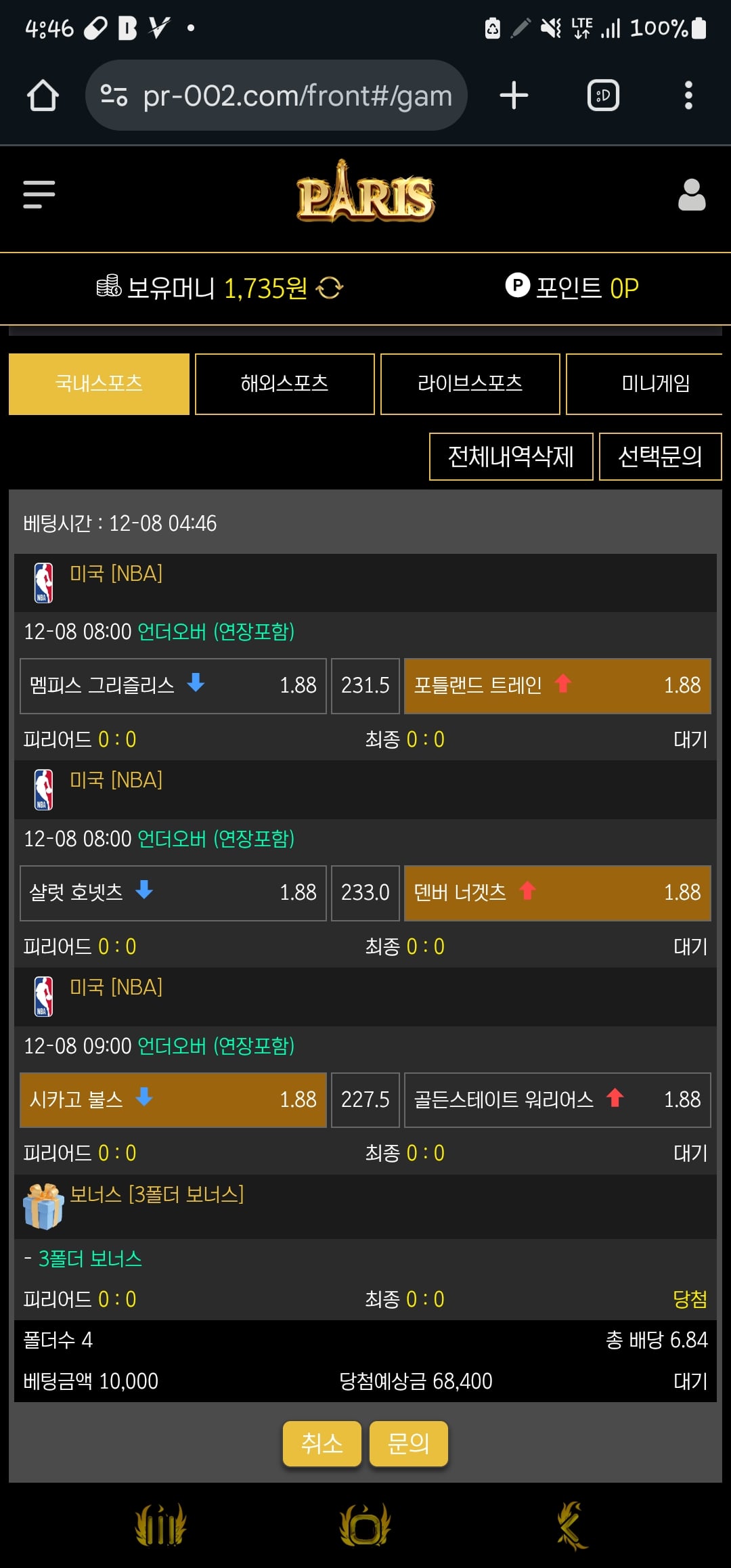Open the hamburger side menu
731x1568 pixels.
tap(39, 194)
